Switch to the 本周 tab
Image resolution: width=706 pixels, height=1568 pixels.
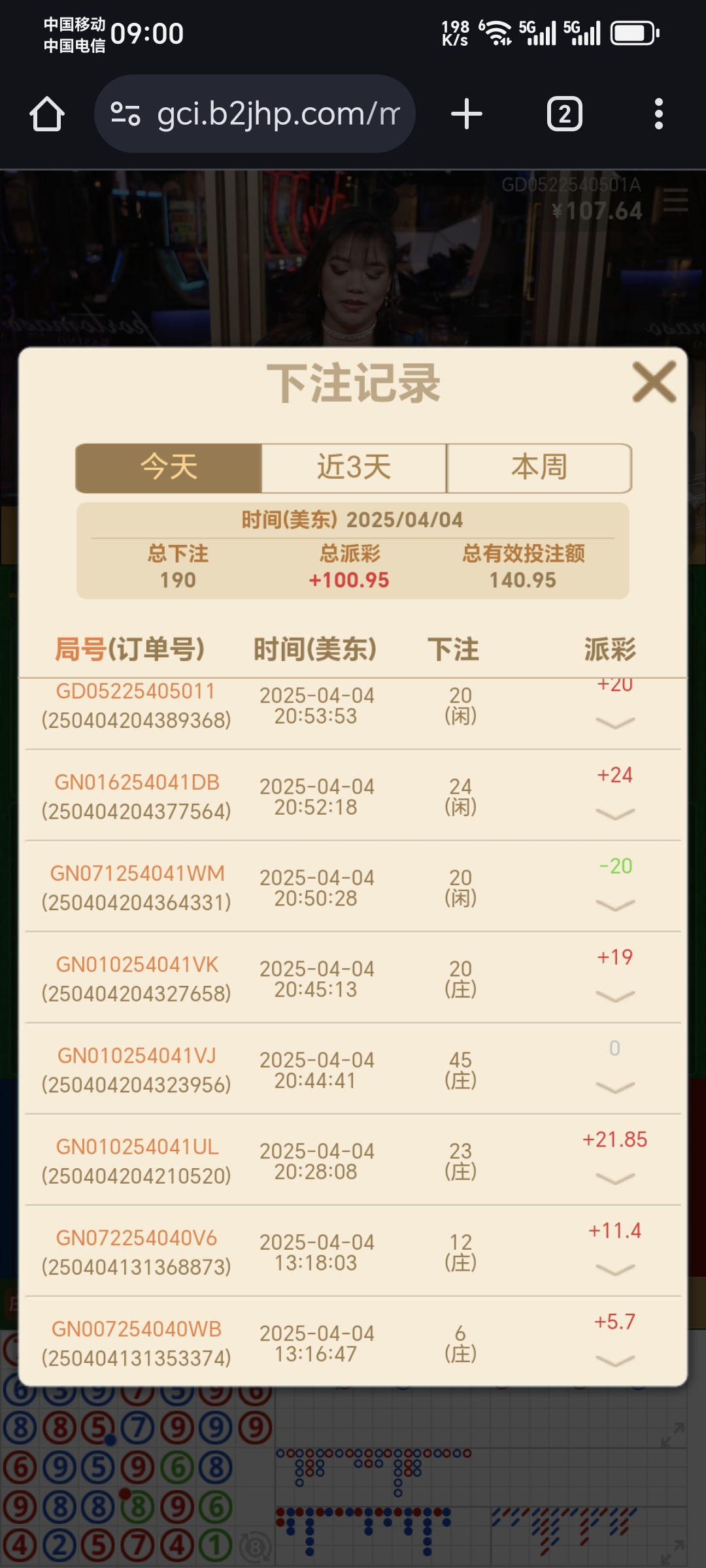539,468
